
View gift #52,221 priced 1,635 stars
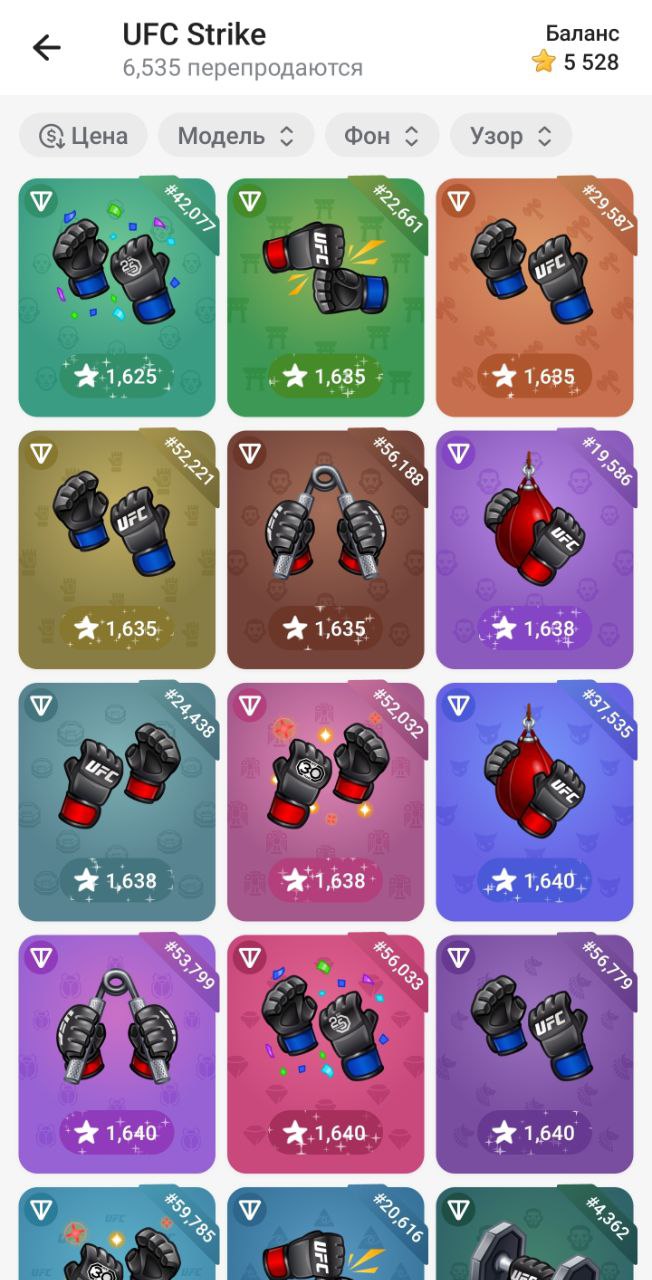tap(117, 549)
